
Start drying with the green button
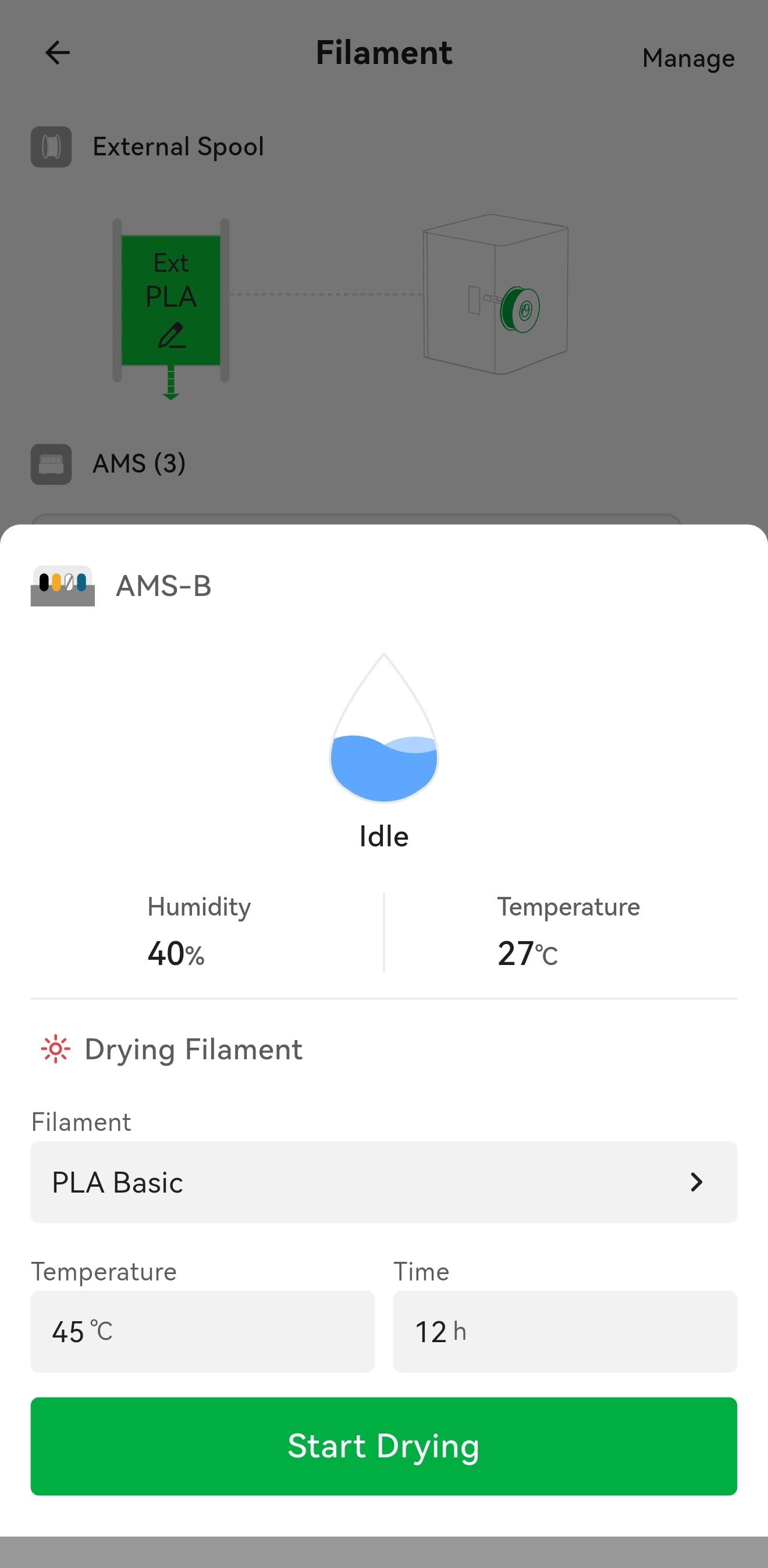(x=383, y=1446)
